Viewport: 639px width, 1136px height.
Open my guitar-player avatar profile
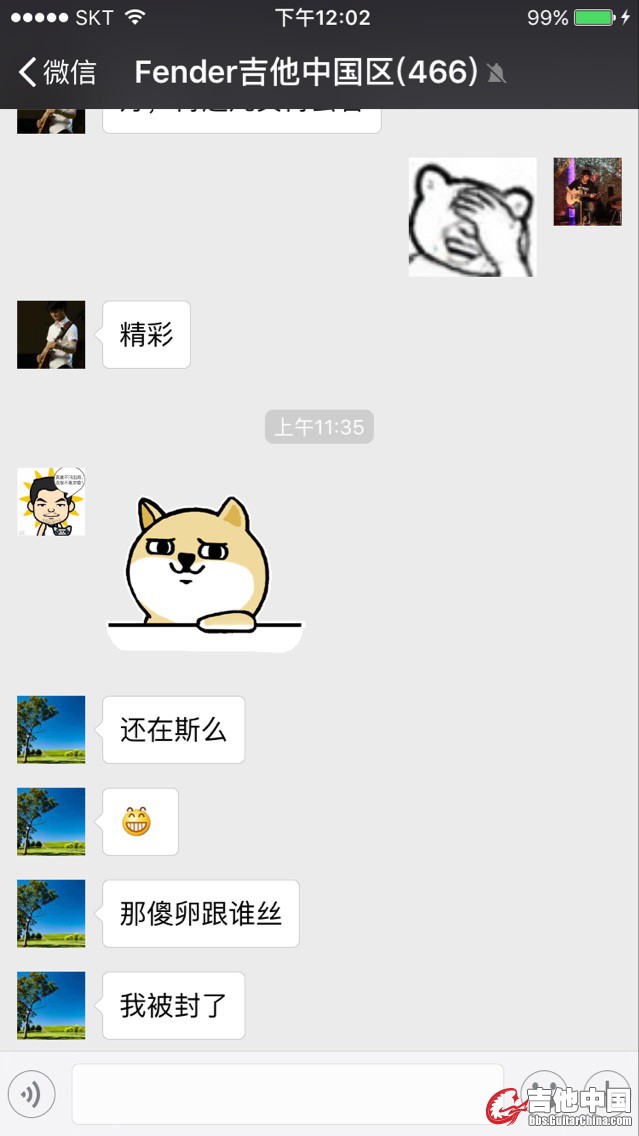point(588,191)
